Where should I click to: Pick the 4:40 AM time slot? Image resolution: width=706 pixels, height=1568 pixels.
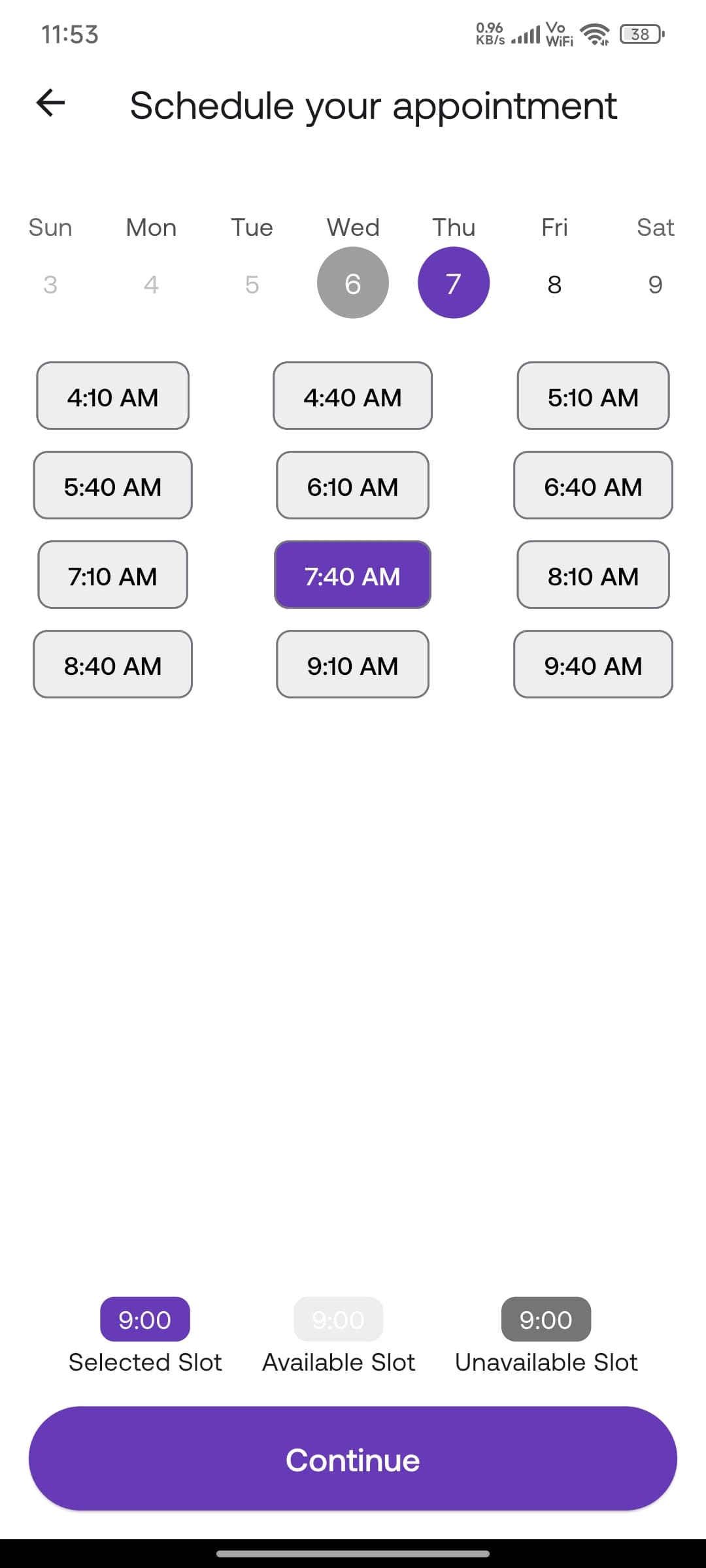point(352,396)
